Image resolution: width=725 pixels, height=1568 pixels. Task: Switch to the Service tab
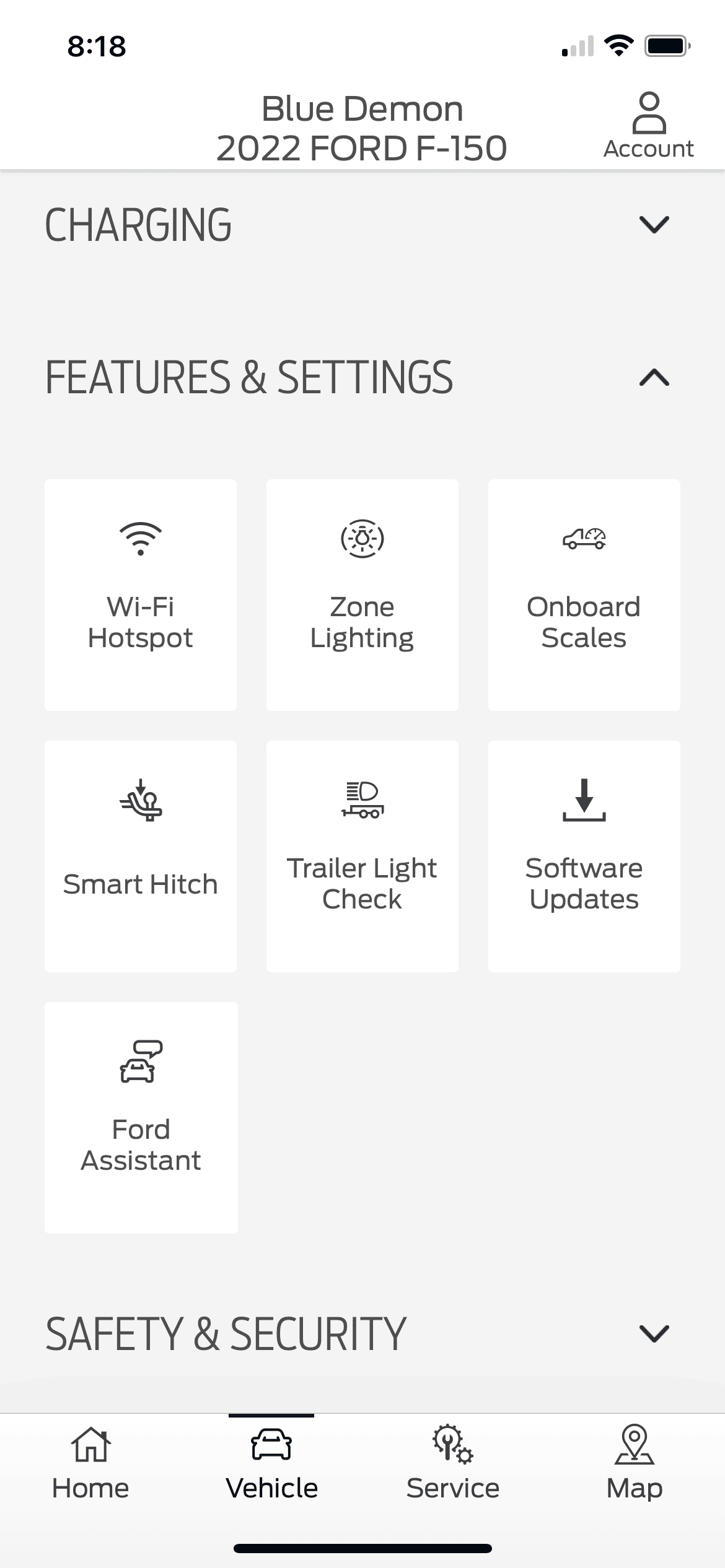click(453, 1463)
